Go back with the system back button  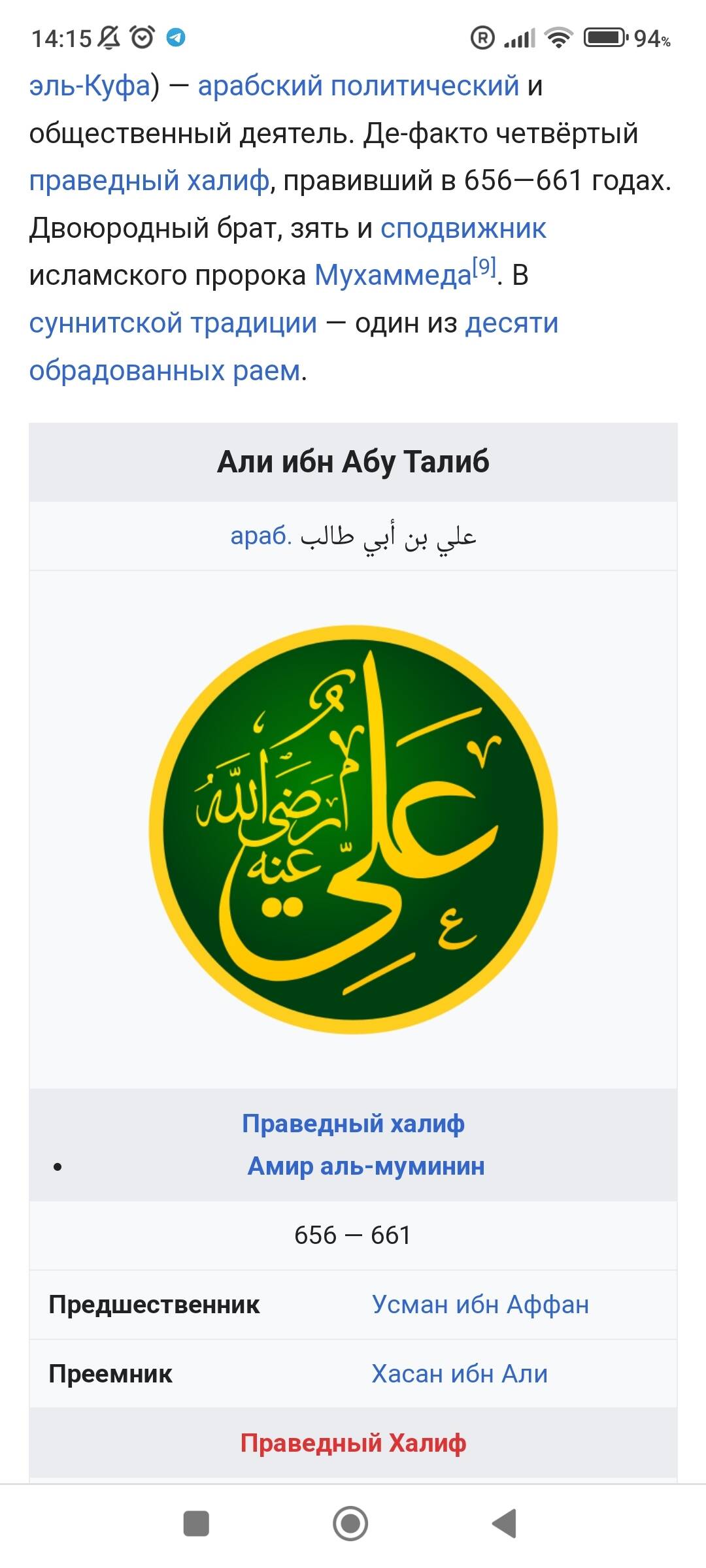505,1524
